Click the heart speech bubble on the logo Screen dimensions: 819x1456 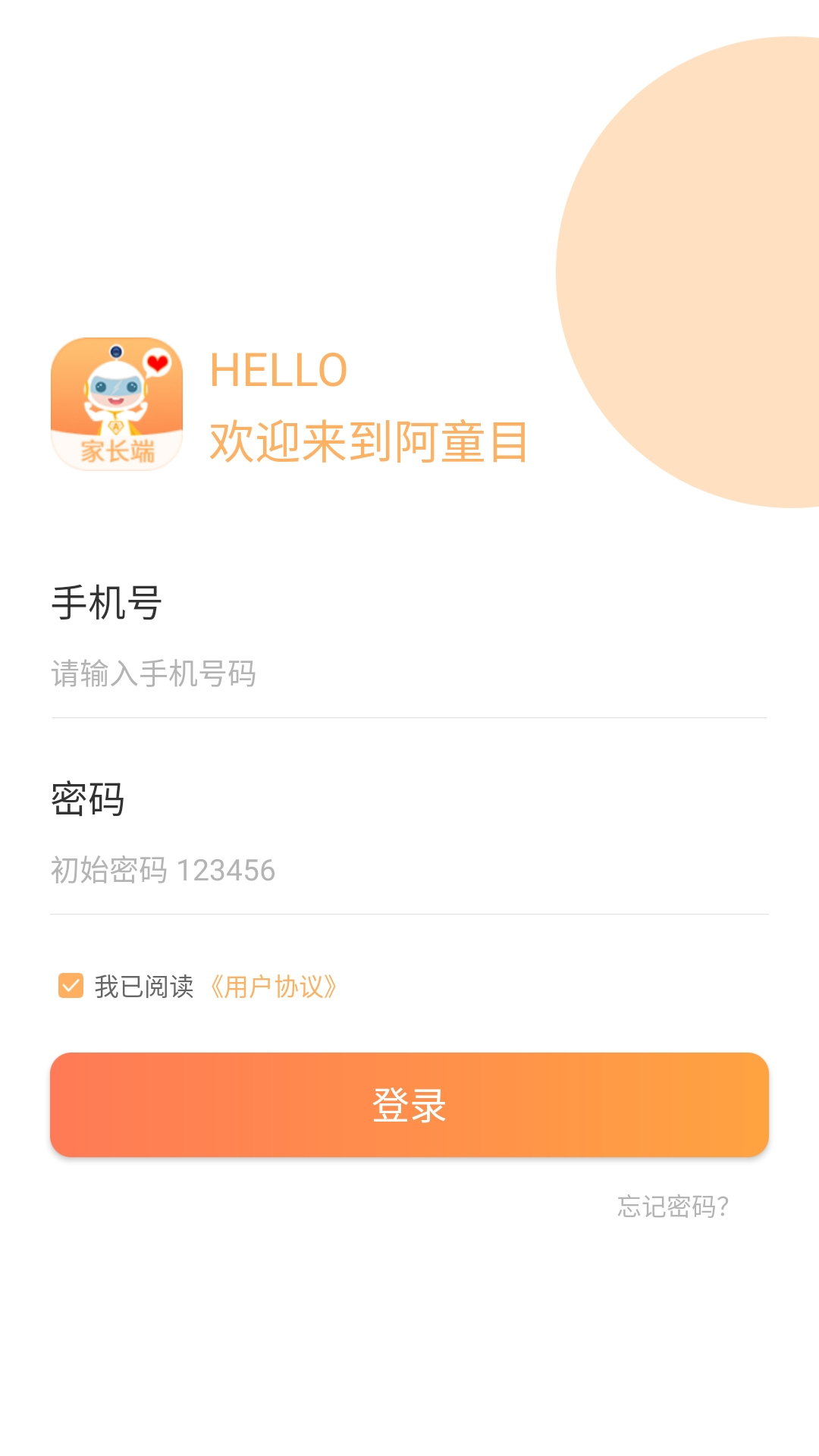pos(156,364)
